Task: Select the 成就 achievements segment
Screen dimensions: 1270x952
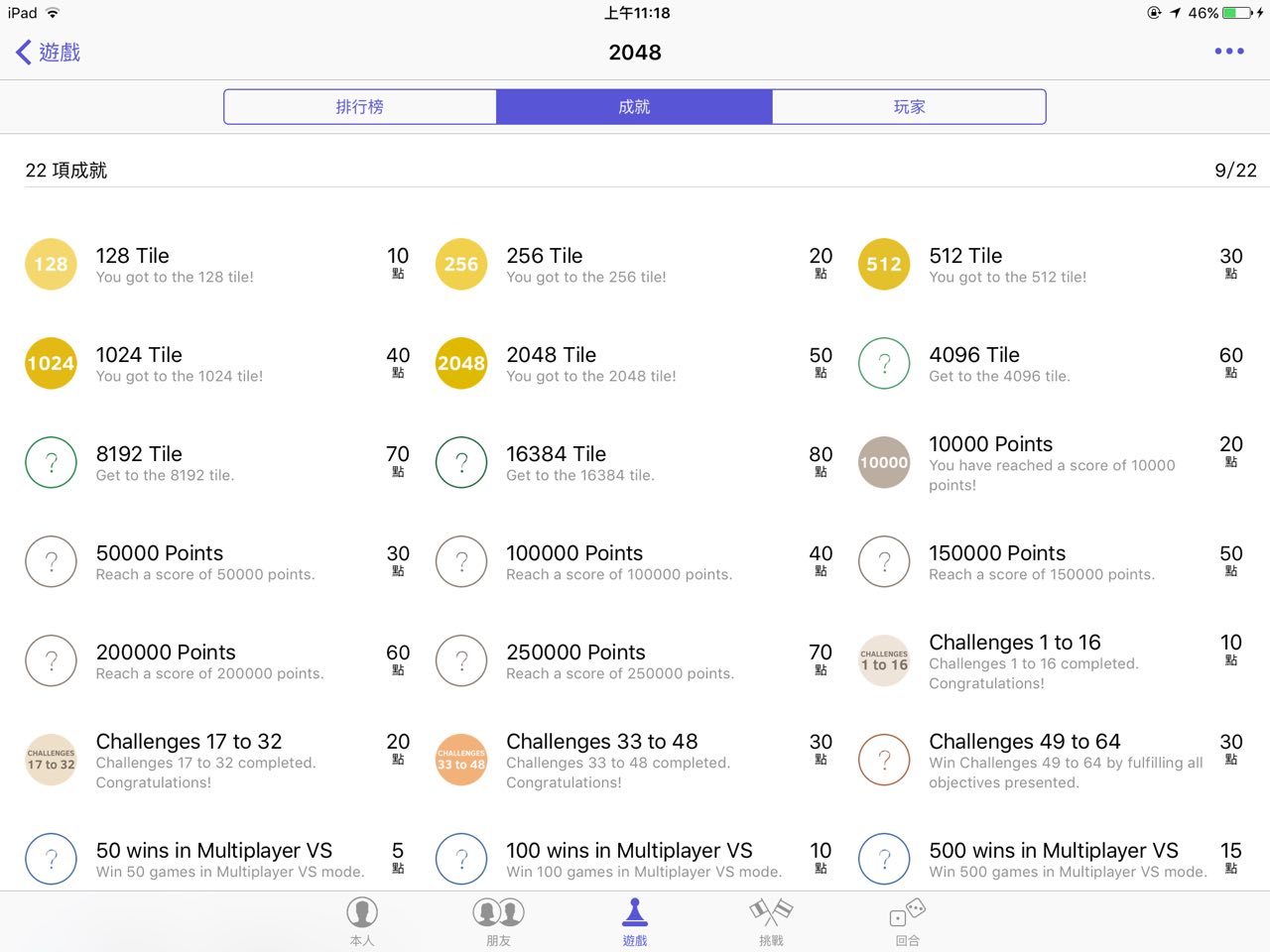Action: [634, 107]
